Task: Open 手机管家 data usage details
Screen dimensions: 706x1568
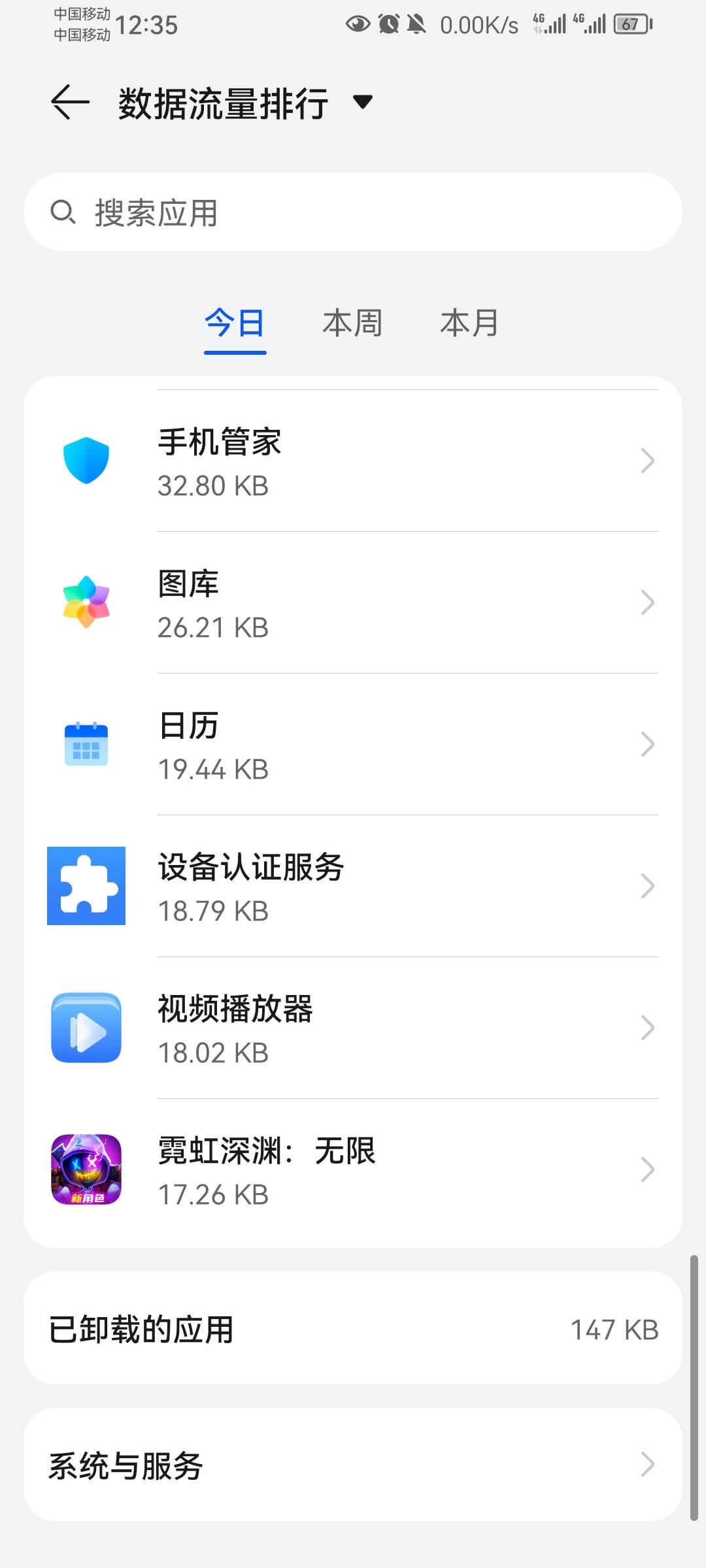Action: click(x=353, y=461)
